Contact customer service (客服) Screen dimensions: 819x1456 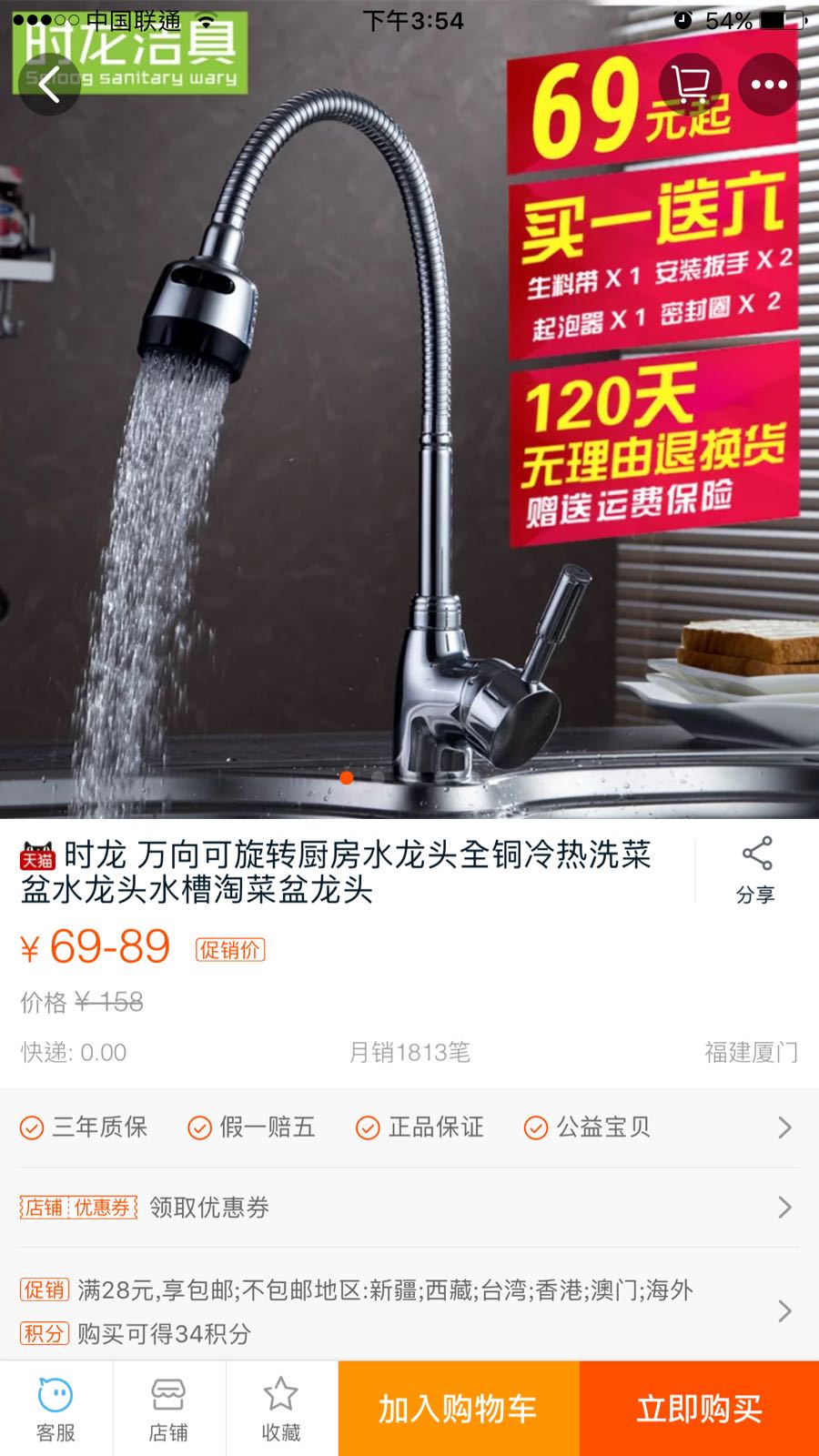[x=56, y=1409]
